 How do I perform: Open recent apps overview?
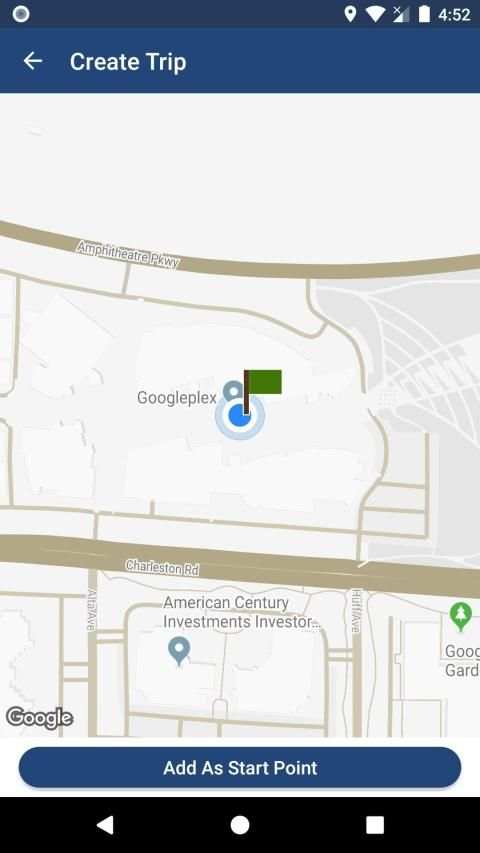374,825
